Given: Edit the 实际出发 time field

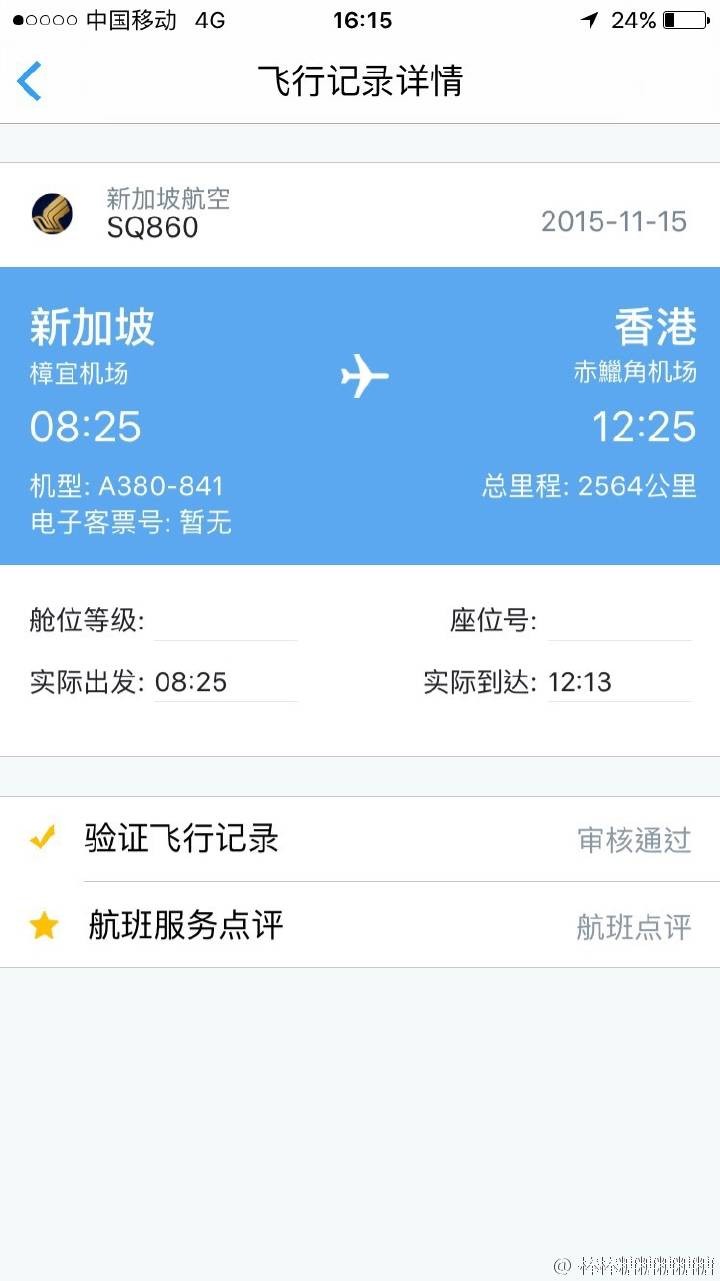Looking at the screenshot, I should click(225, 683).
